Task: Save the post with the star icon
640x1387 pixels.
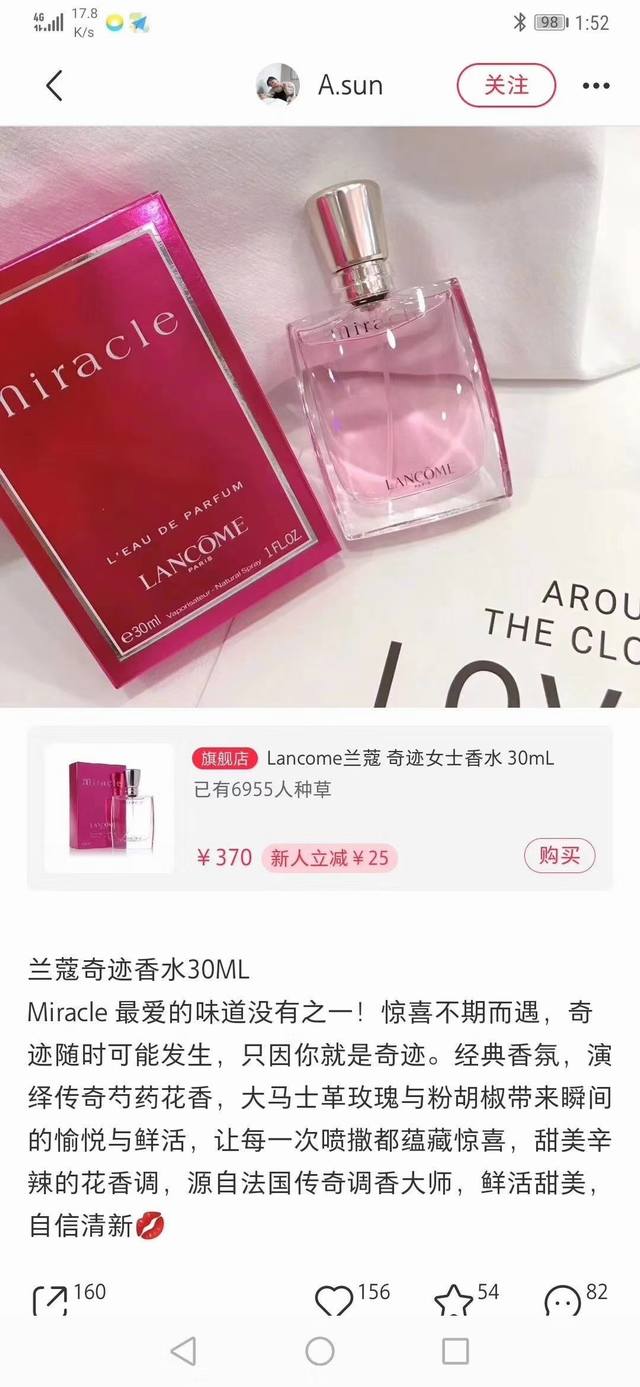Action: (x=453, y=1300)
